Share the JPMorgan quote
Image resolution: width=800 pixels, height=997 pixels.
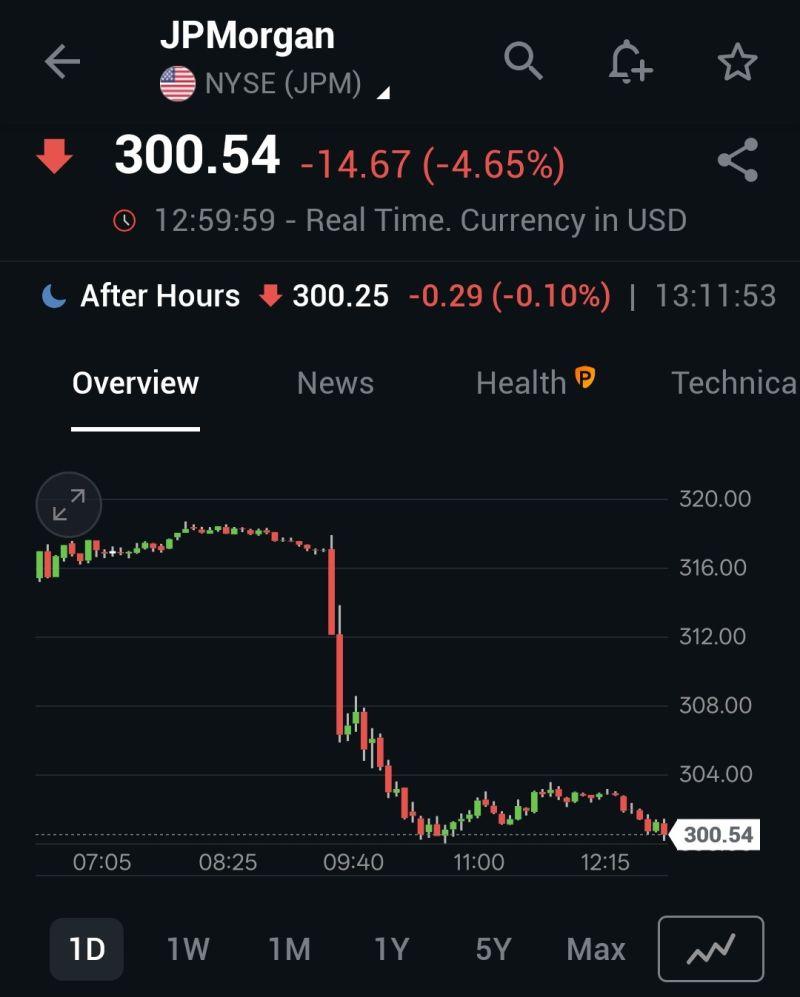pyautogui.click(x=738, y=161)
